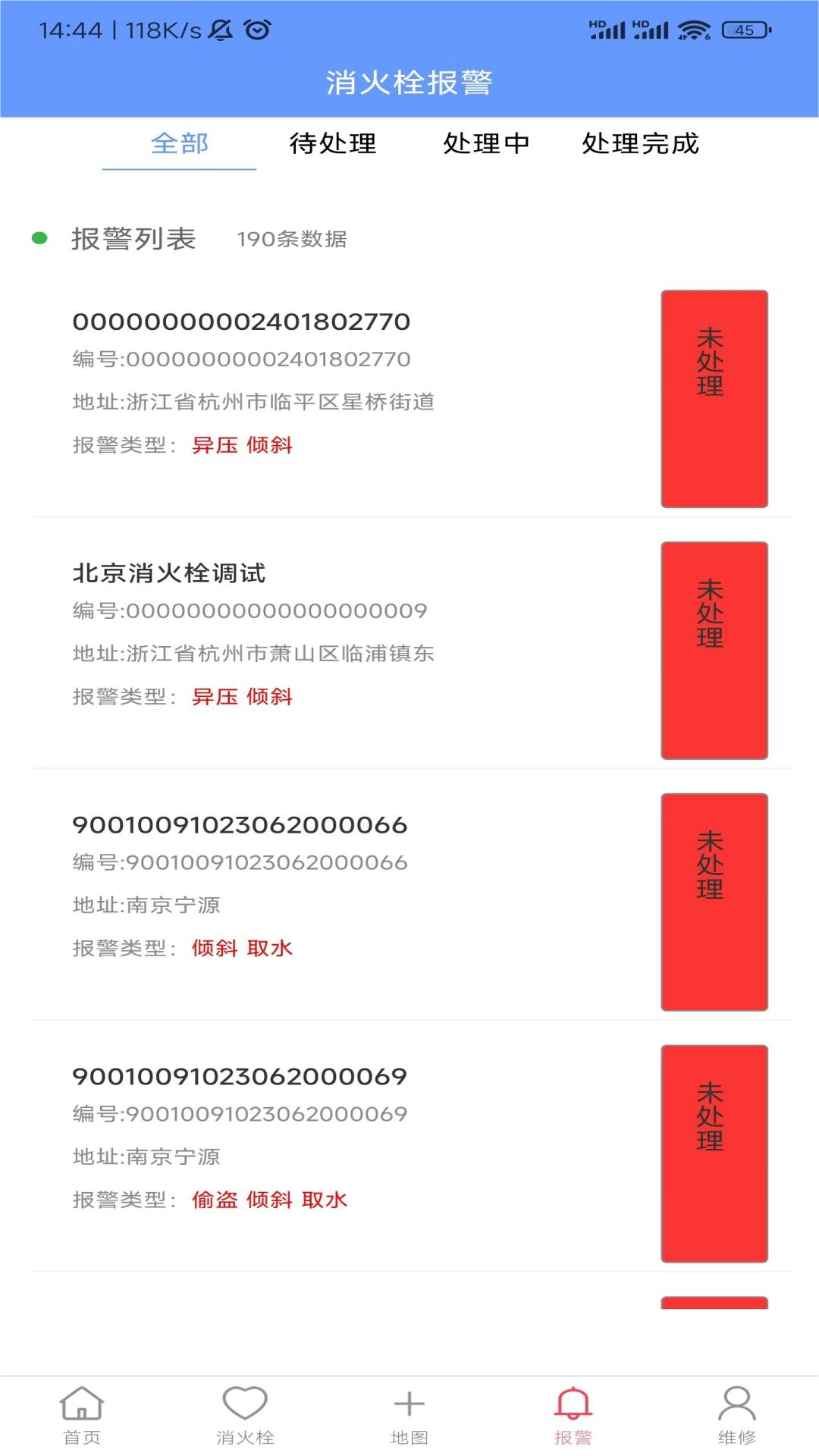This screenshot has height=1456, width=819.
Task: Tap the battery indicator showing 45
Action: 744,30
